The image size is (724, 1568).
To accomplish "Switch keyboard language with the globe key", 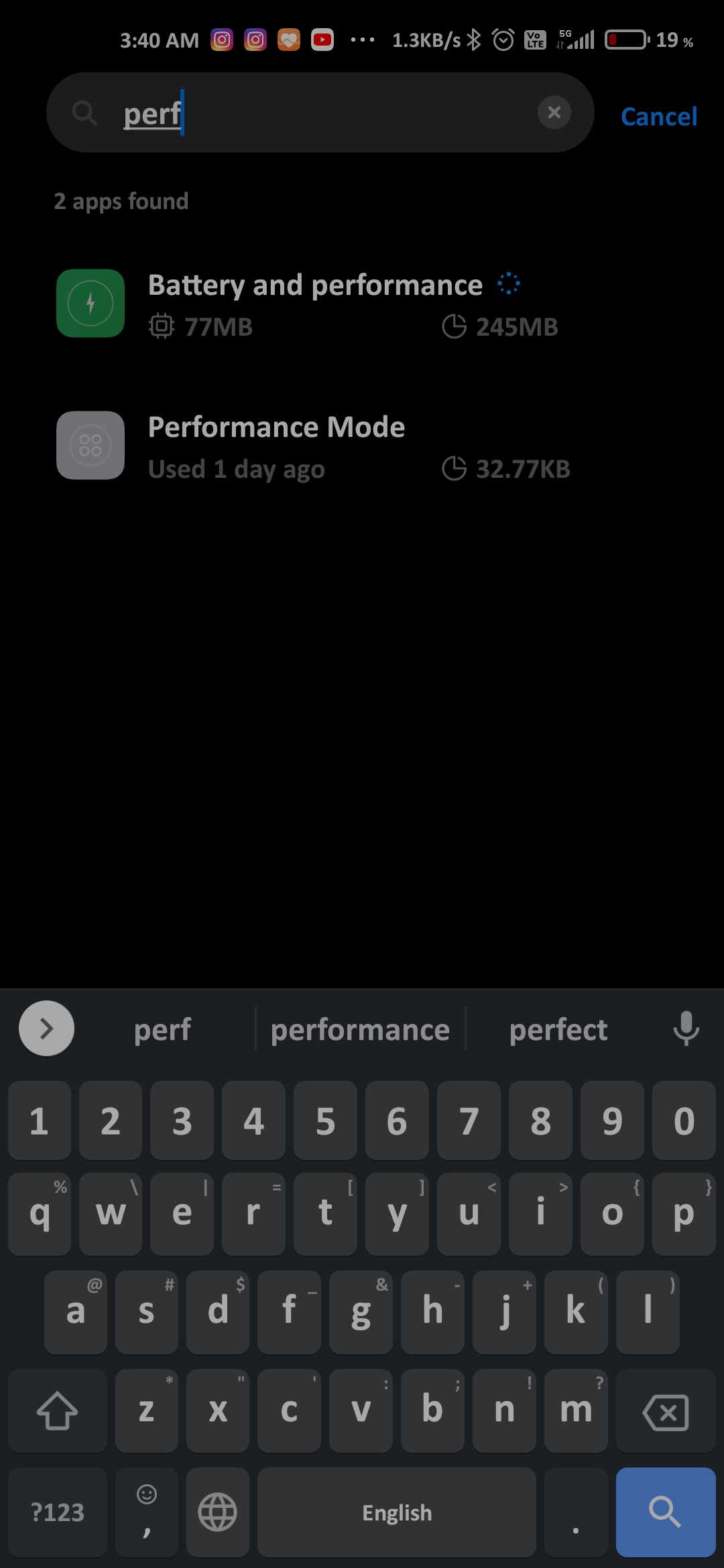I will (x=218, y=1512).
